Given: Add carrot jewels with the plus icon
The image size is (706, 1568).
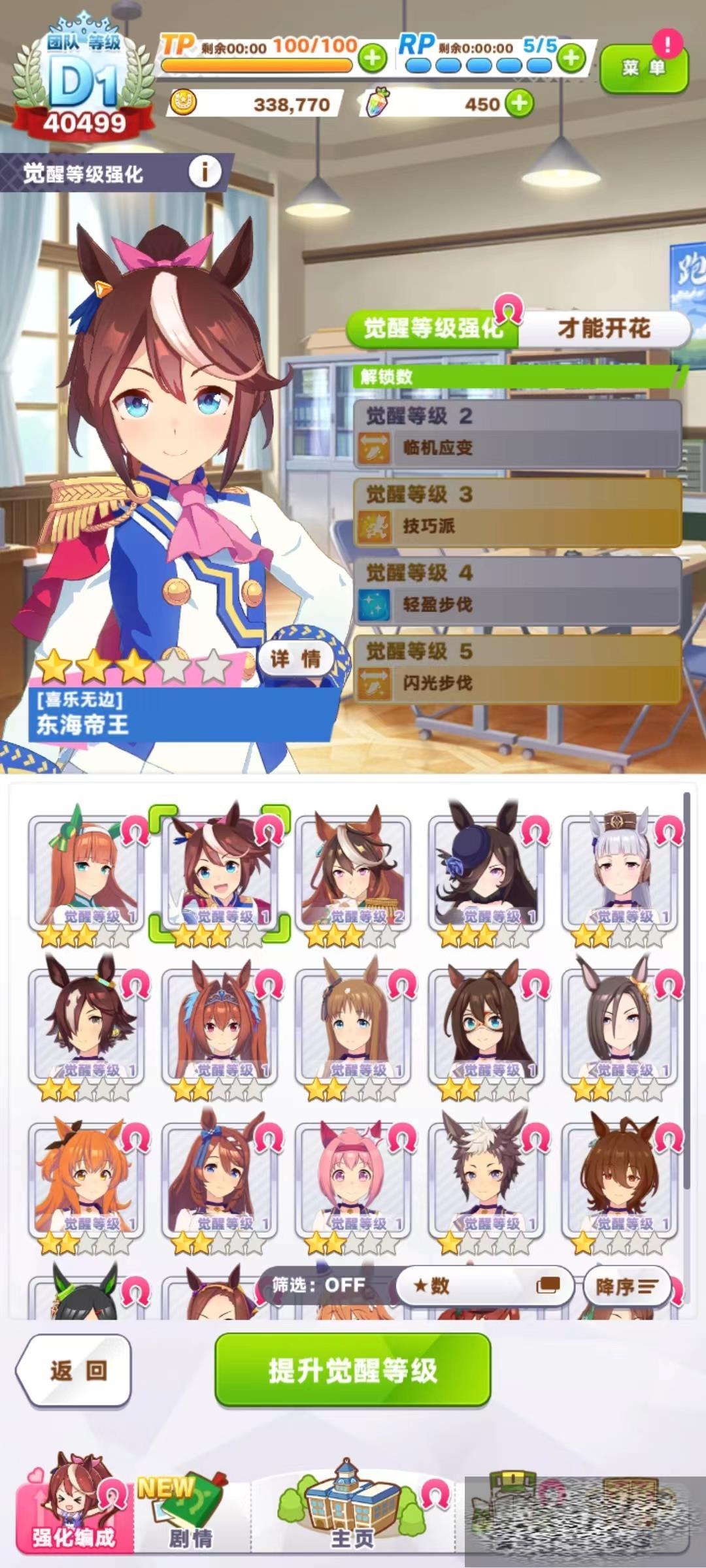Looking at the screenshot, I should pyautogui.click(x=519, y=103).
